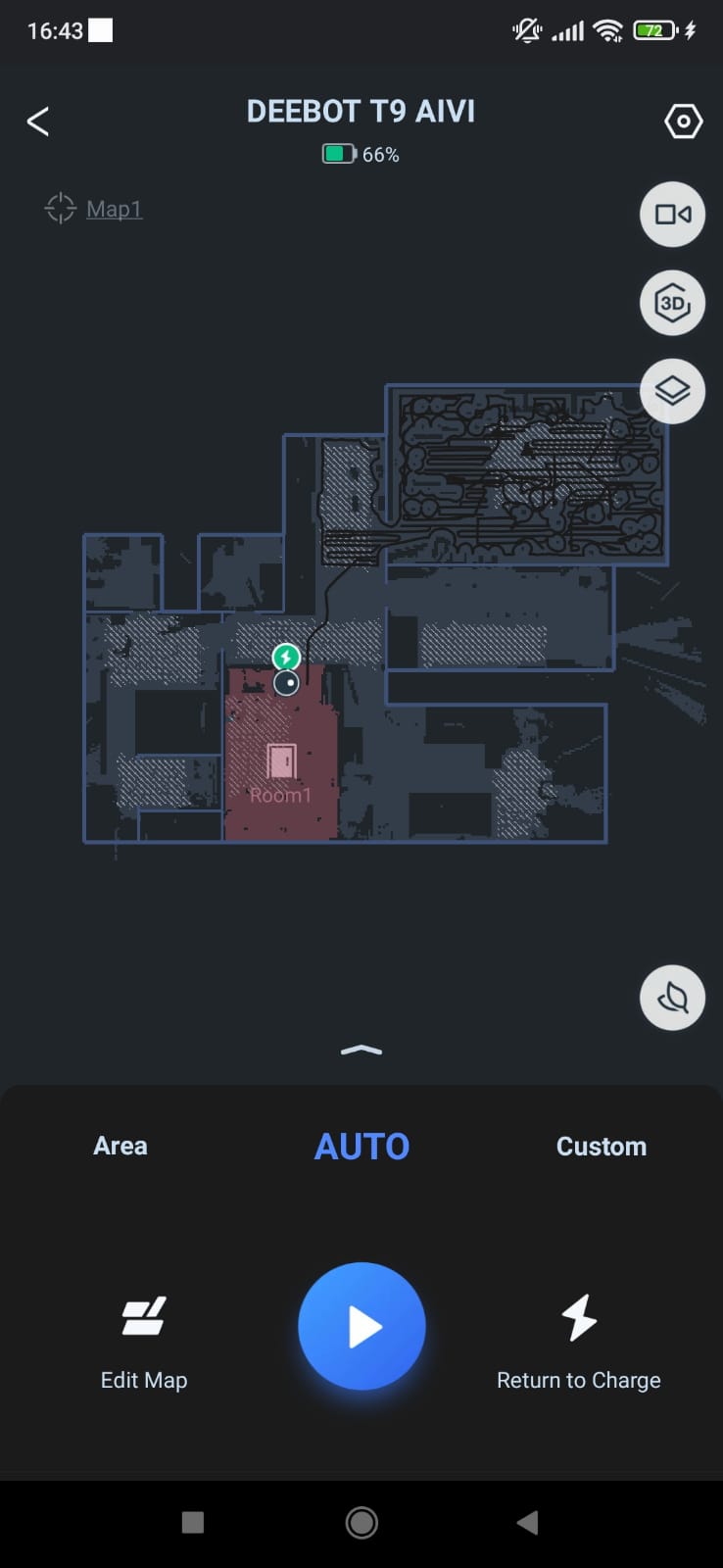Switch to the Area cleaning mode
Viewport: 723px width, 1568px height.
click(x=120, y=1146)
